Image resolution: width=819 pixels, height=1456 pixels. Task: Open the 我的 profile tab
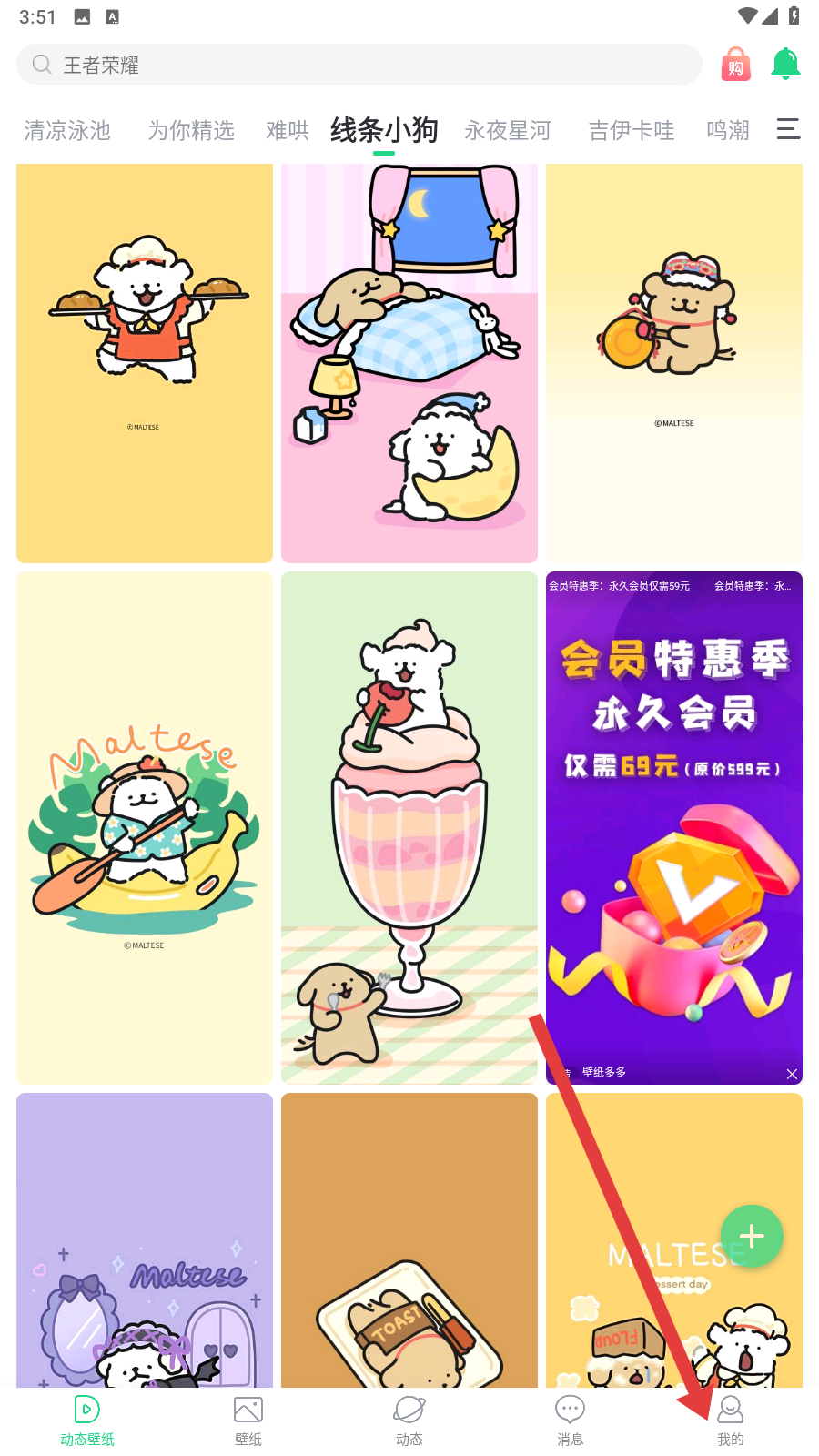coord(731,1421)
